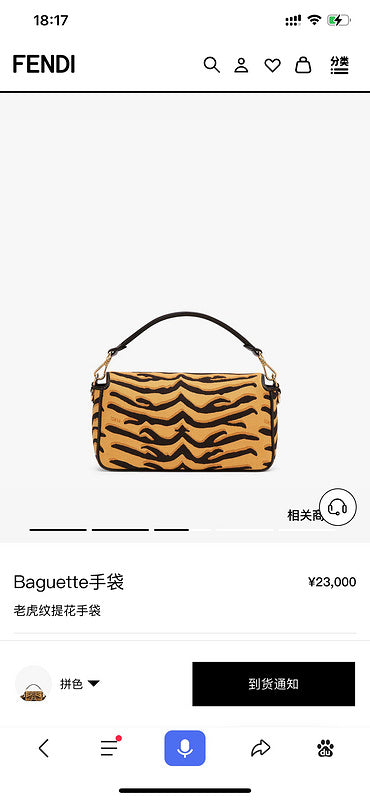Open the search magnifier icon
The width and height of the screenshot is (370, 800).
(x=211, y=65)
